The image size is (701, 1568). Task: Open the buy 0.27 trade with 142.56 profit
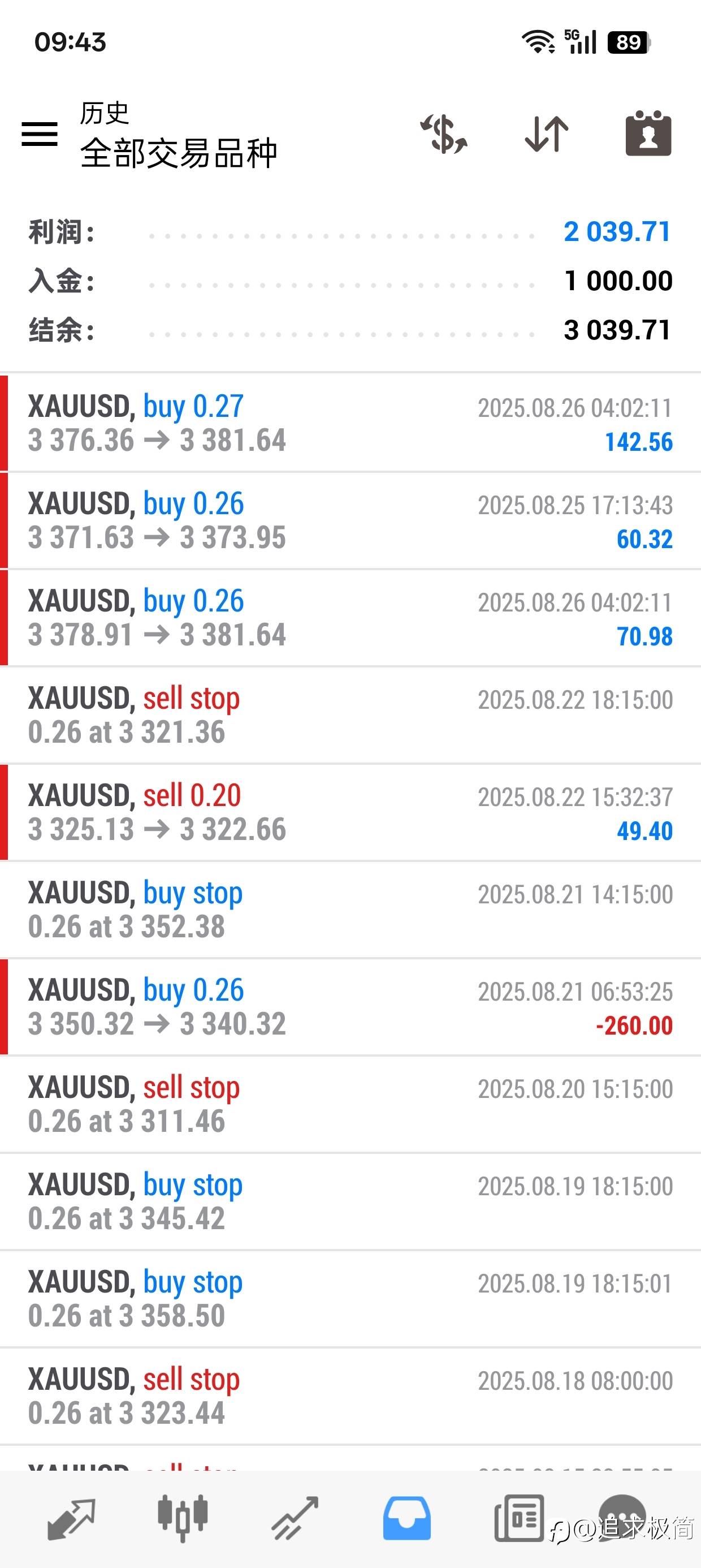tap(350, 423)
